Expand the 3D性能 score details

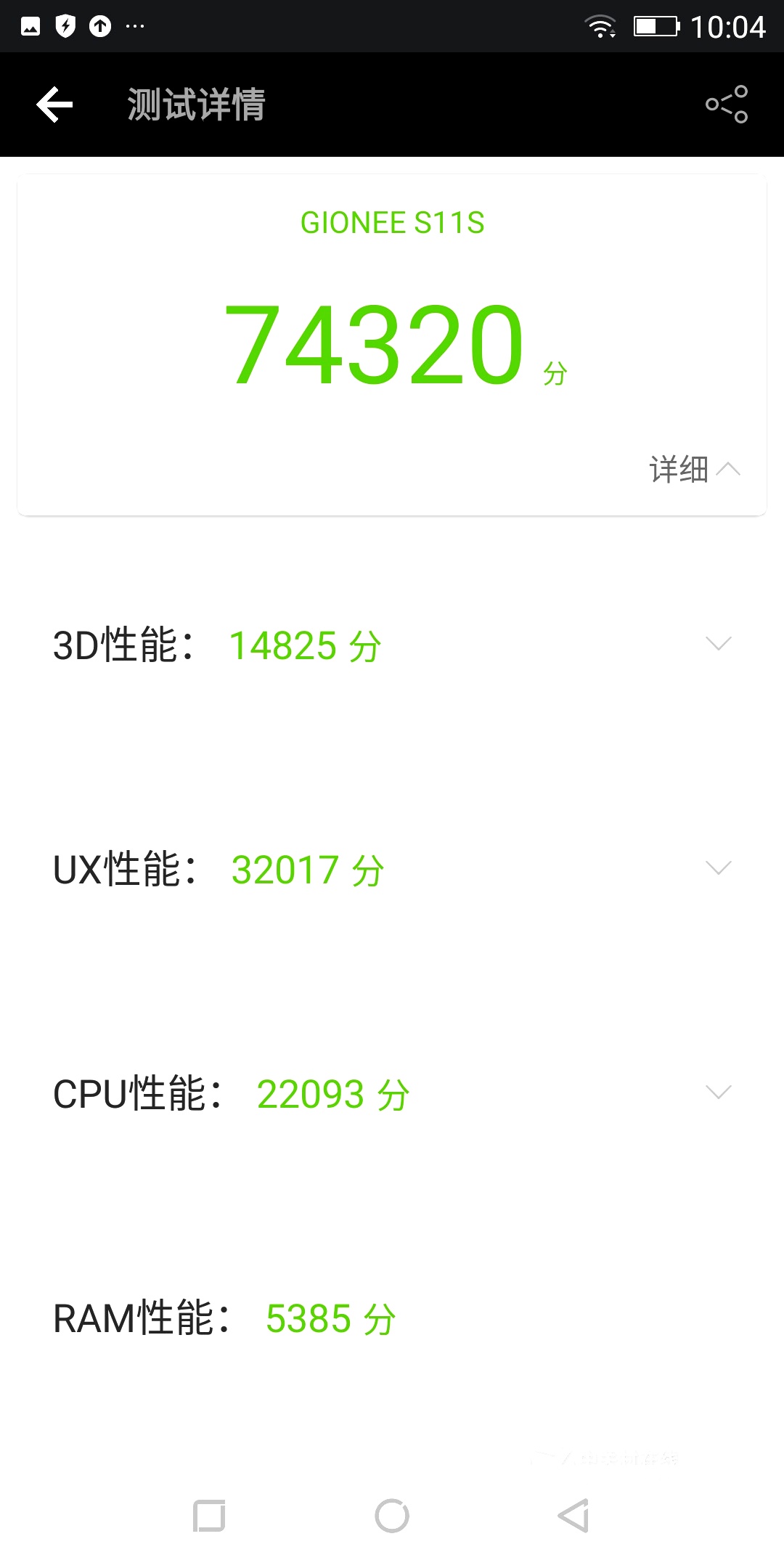(x=718, y=644)
